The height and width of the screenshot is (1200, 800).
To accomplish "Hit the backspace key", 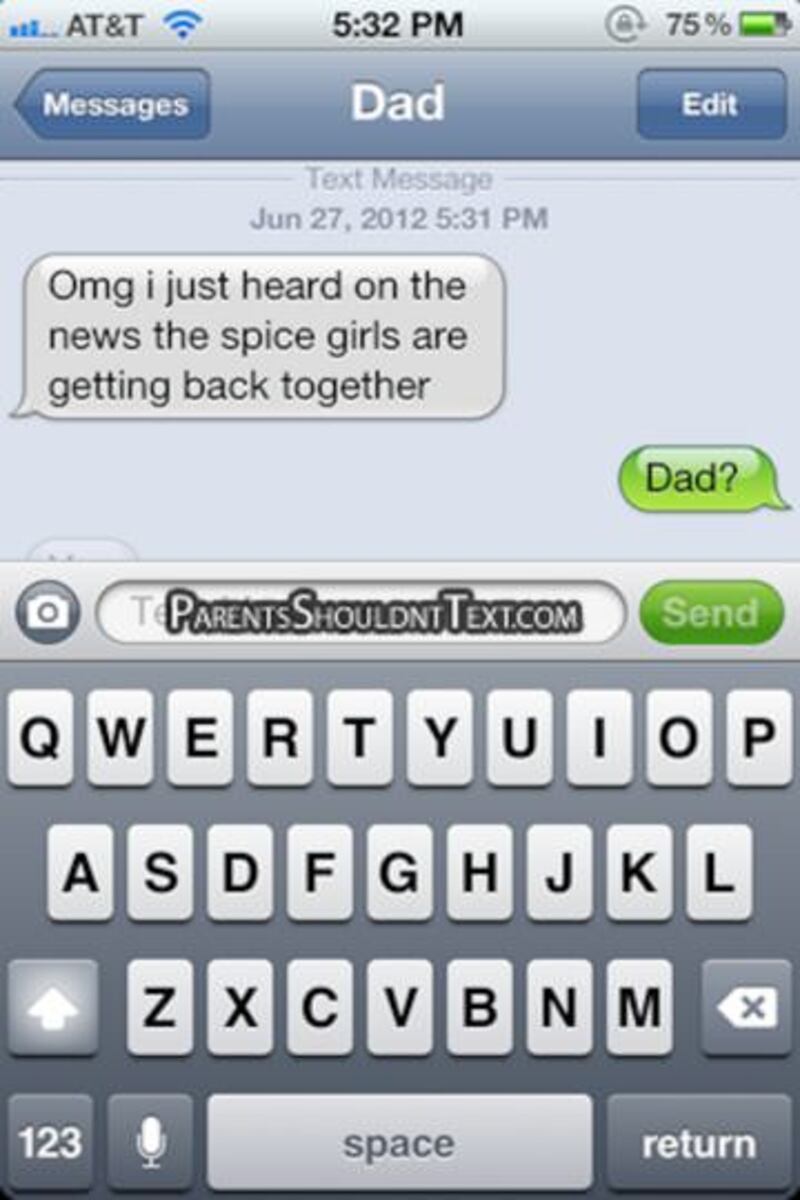I will (x=746, y=1008).
